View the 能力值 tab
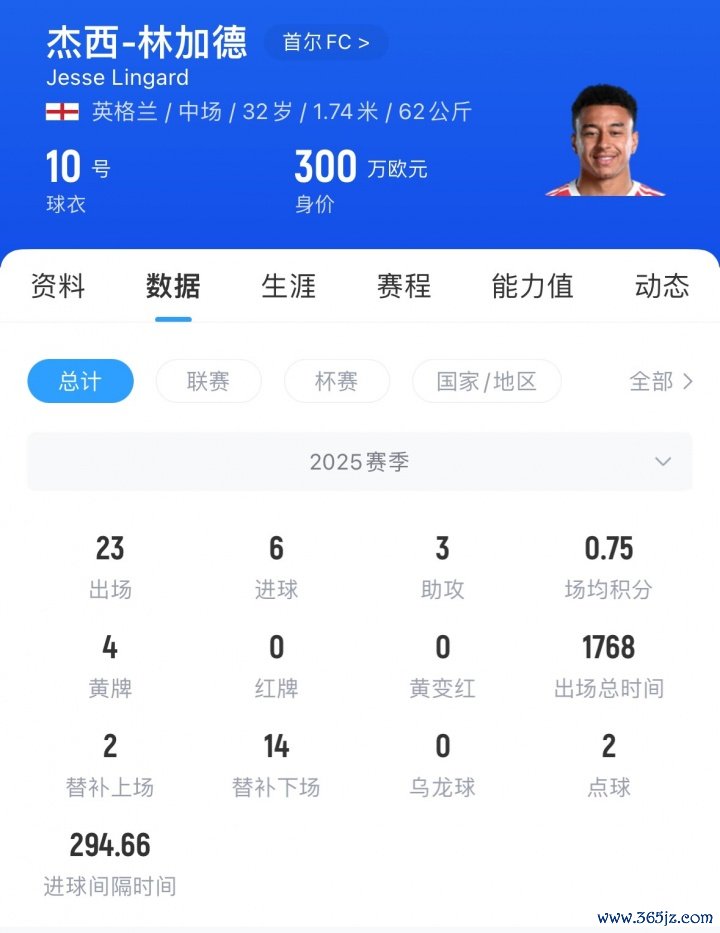Viewport: 720px width, 933px height. (x=532, y=286)
